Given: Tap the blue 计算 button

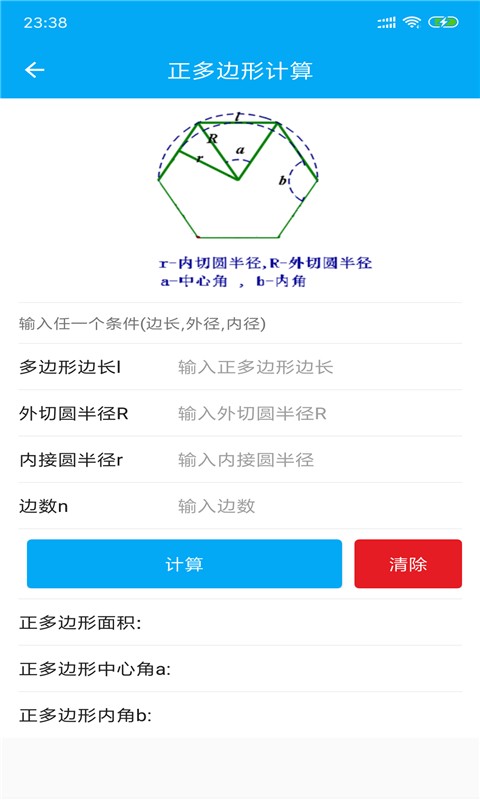Looking at the screenshot, I should [184, 564].
